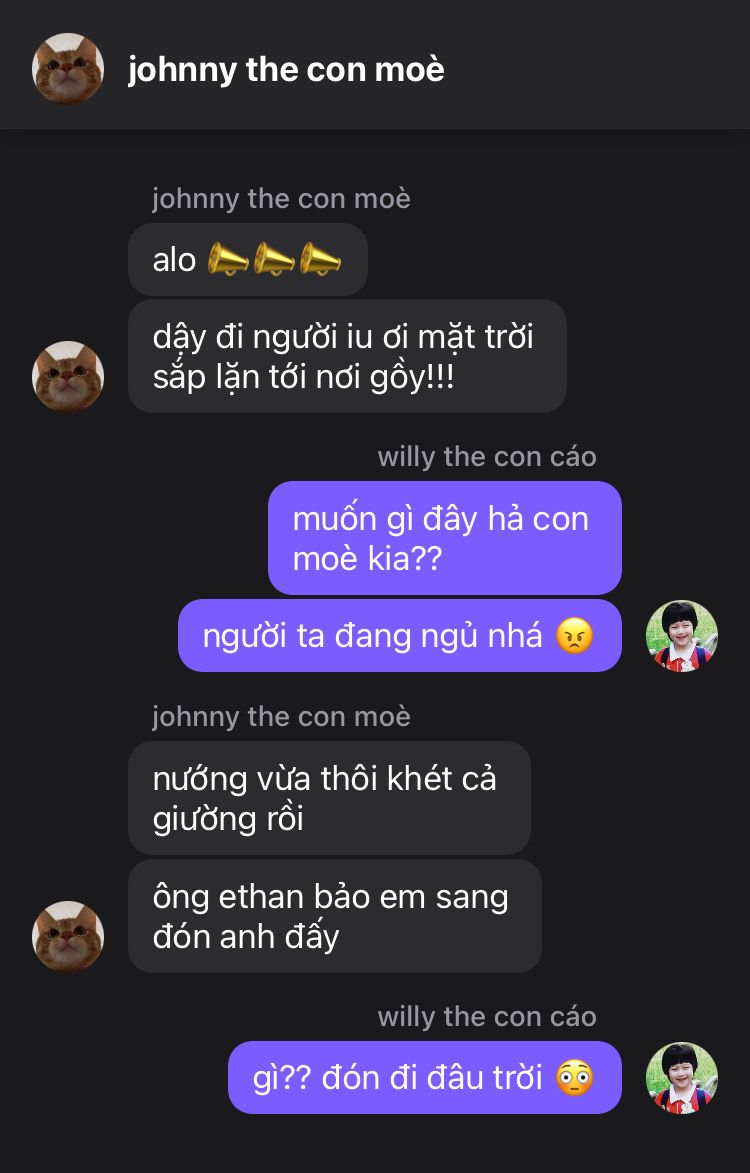Tap johnny's avatar beside the "ông ethan bảo em" message
750x1173 pixels.
(x=68, y=936)
